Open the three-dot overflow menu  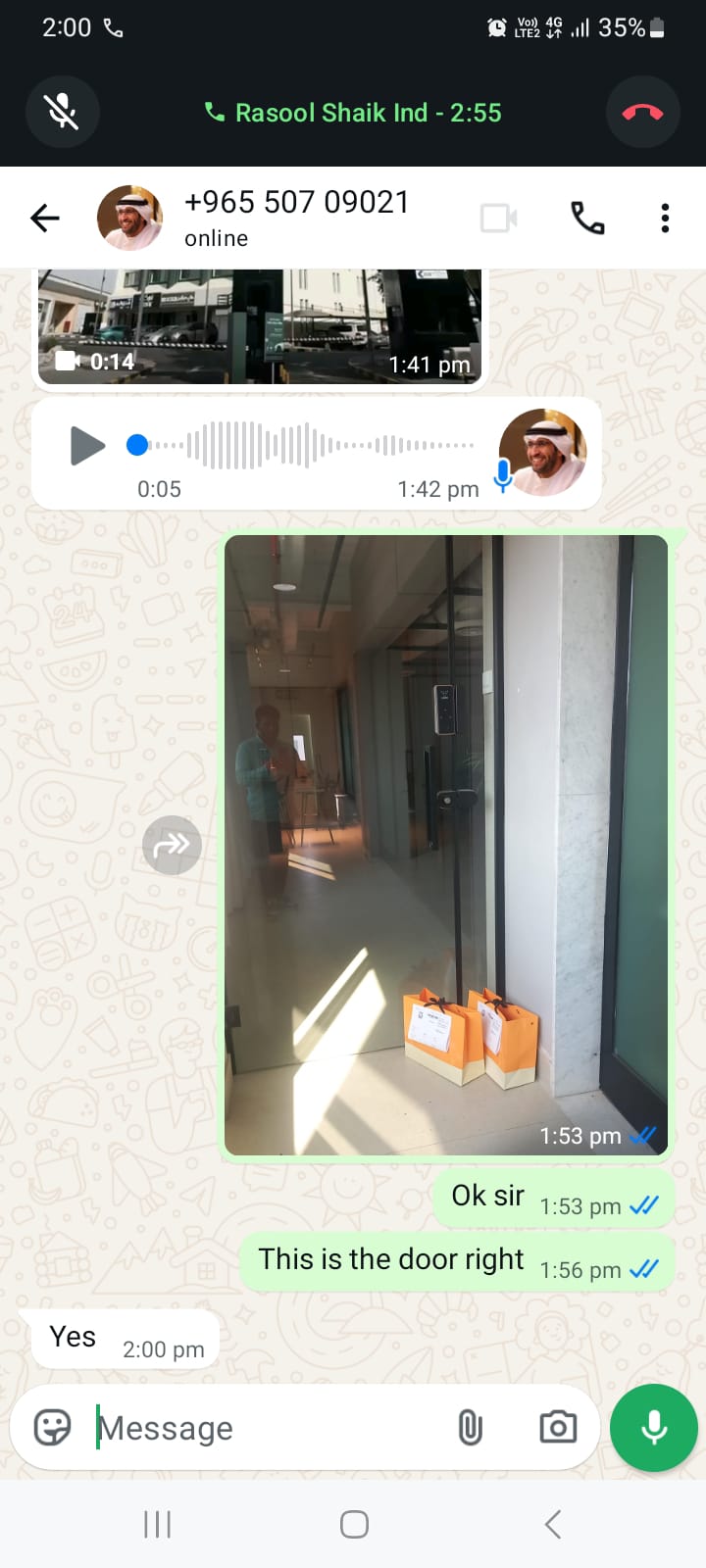665,218
